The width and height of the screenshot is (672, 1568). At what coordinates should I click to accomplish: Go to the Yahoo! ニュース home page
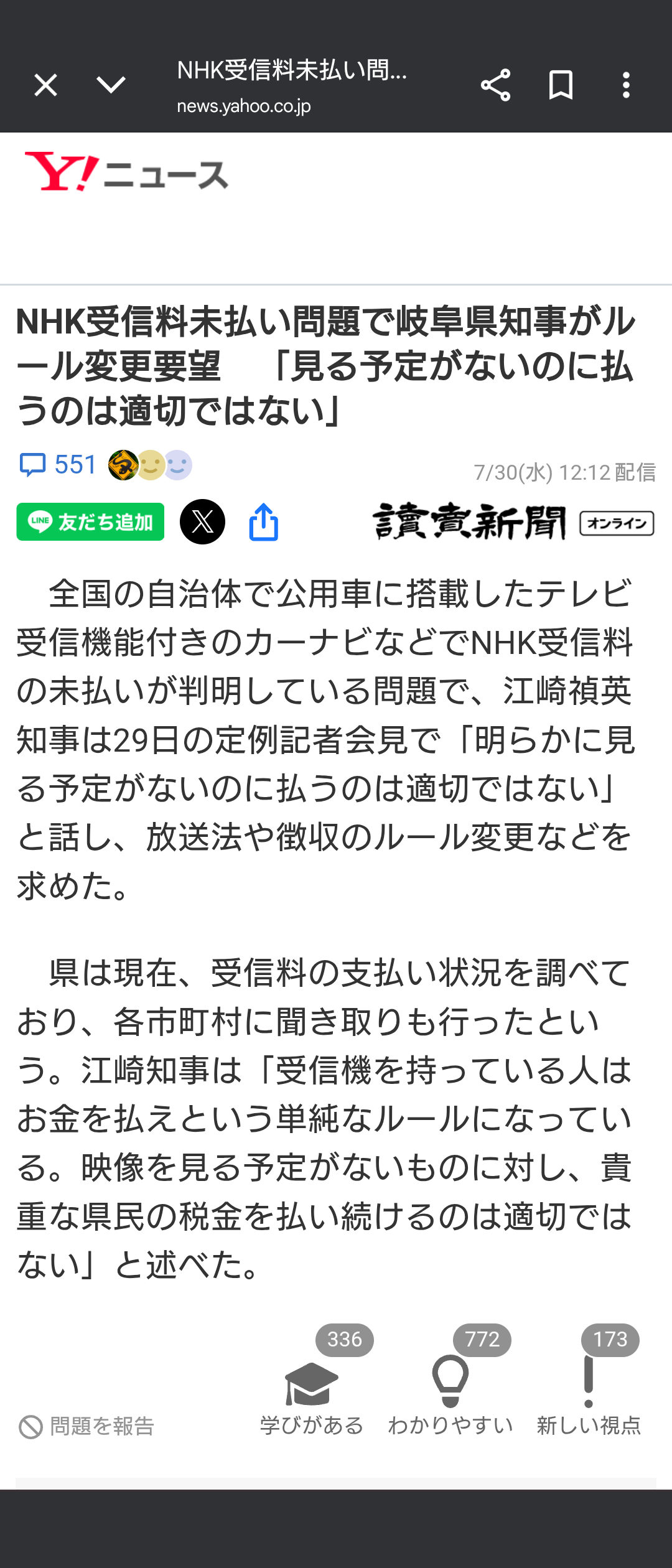pyautogui.click(x=126, y=172)
